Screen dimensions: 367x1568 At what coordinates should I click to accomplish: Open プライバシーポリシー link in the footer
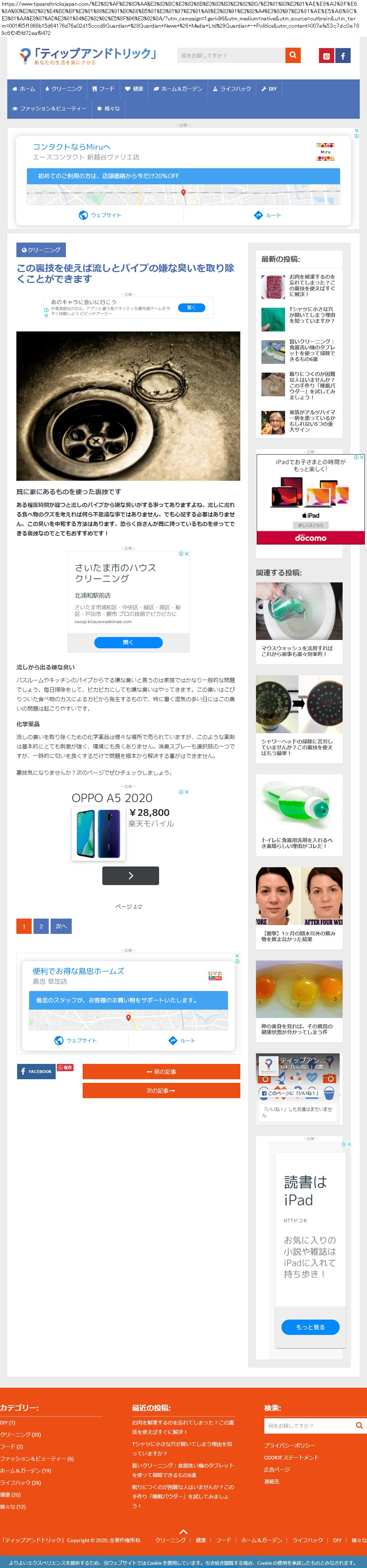point(289,1445)
